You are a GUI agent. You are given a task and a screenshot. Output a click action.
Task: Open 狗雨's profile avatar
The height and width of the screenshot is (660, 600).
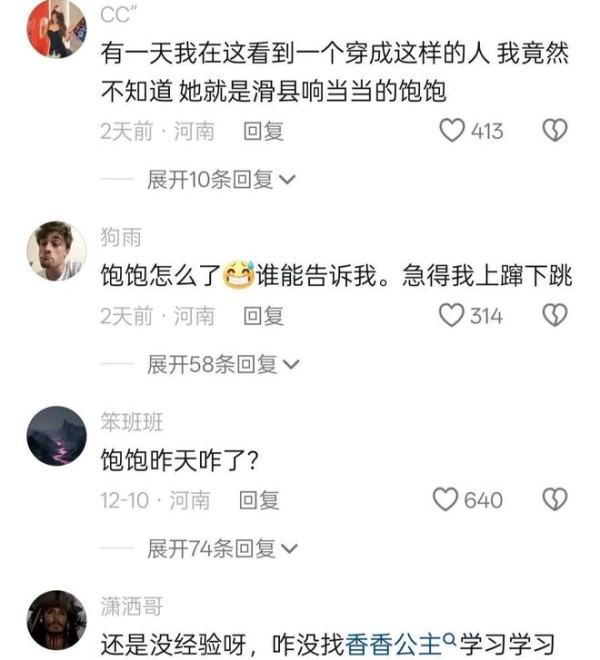pos(55,251)
